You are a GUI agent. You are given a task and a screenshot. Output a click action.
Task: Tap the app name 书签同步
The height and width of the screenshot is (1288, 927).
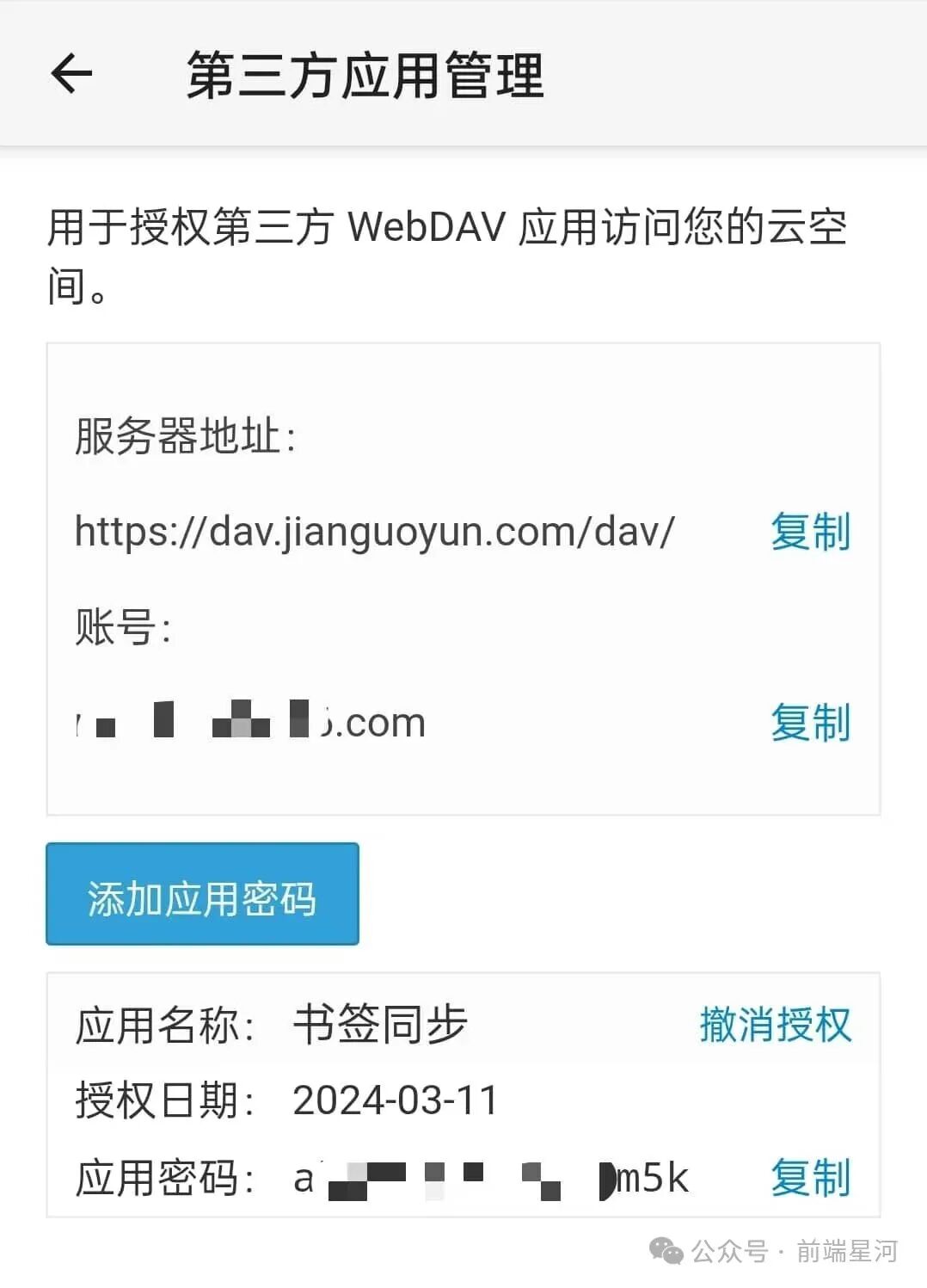381,1026
